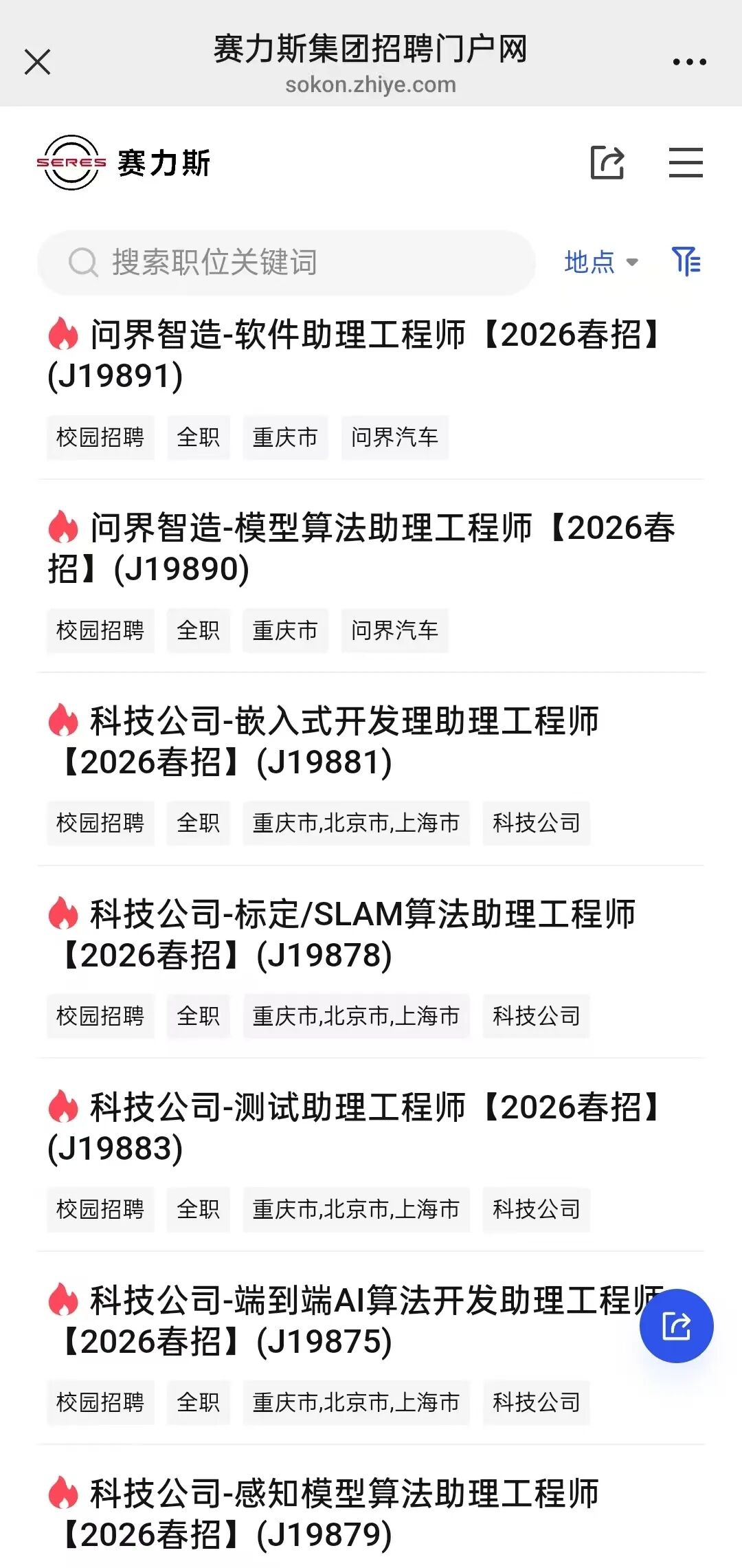Open the three-dot overflow menu

tap(689, 62)
